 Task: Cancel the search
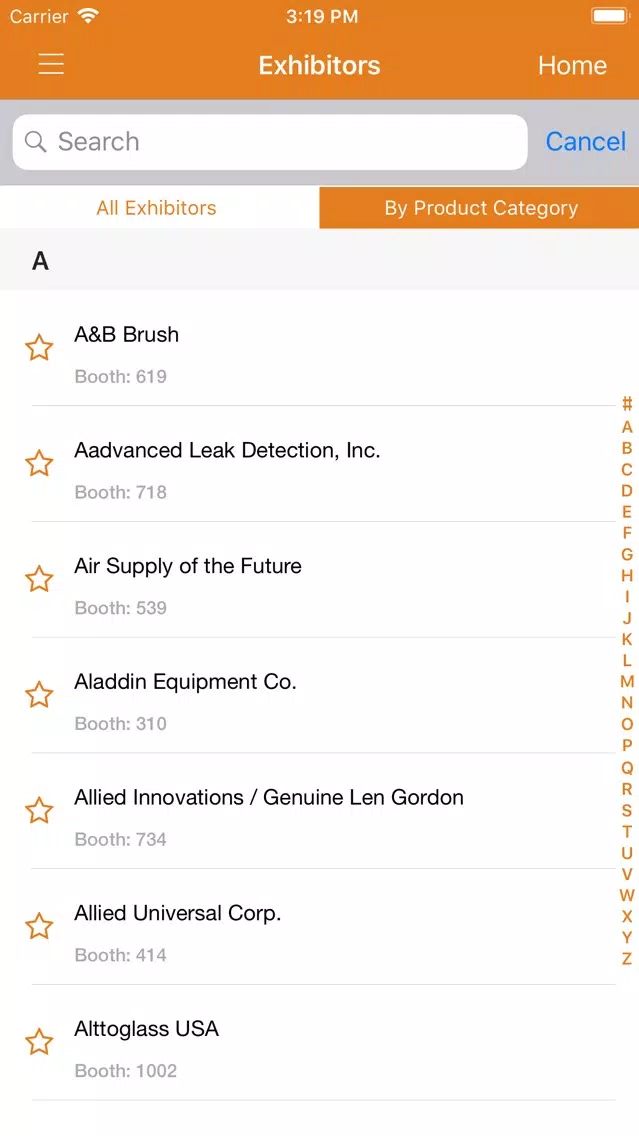(x=585, y=141)
